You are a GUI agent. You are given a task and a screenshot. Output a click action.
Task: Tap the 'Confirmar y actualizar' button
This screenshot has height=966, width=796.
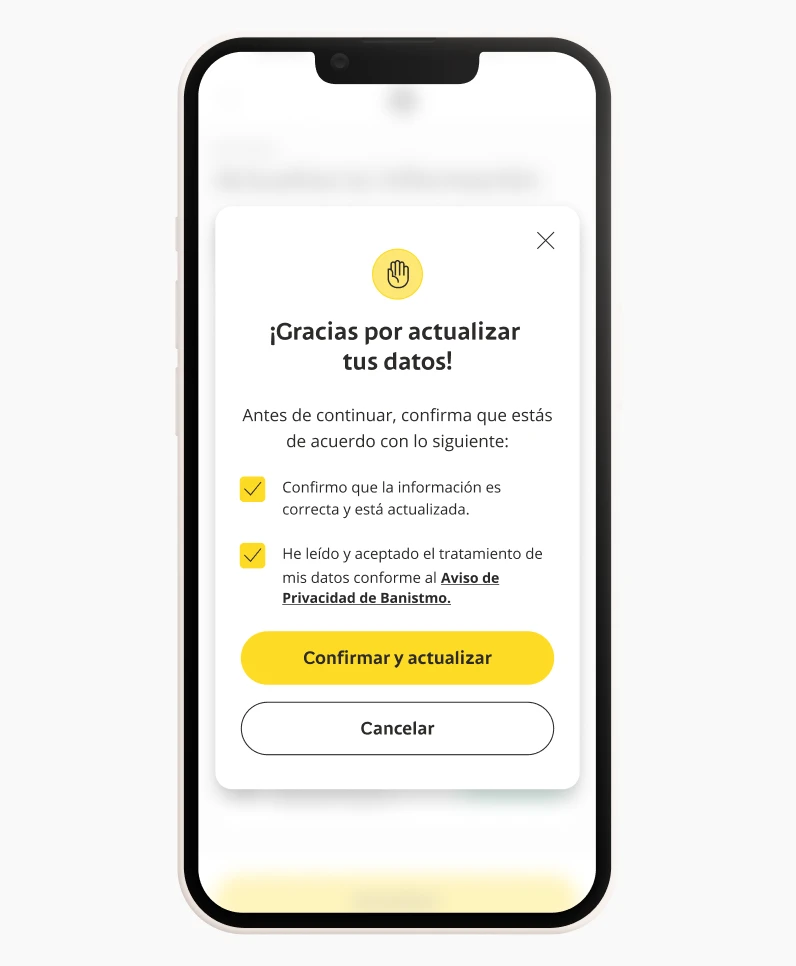pyautogui.click(x=397, y=658)
